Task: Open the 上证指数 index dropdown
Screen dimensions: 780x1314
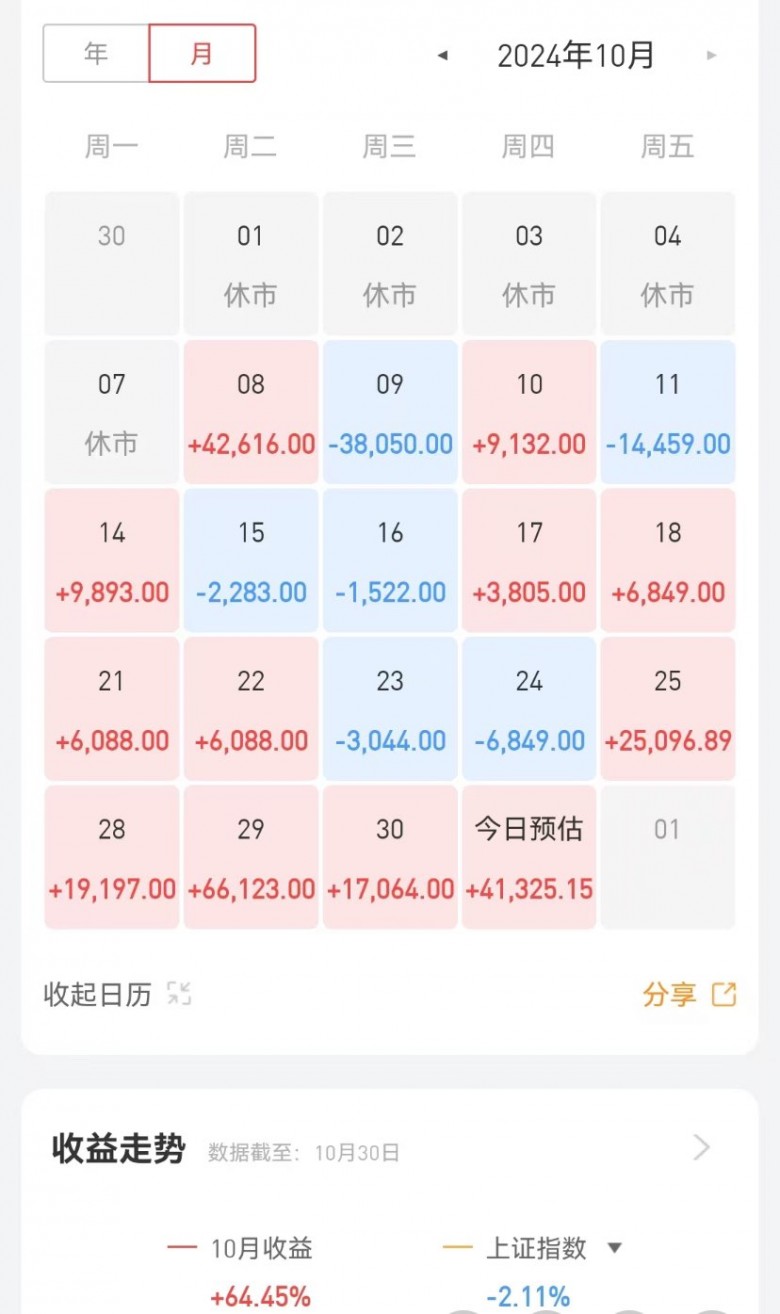Action: coord(615,1248)
